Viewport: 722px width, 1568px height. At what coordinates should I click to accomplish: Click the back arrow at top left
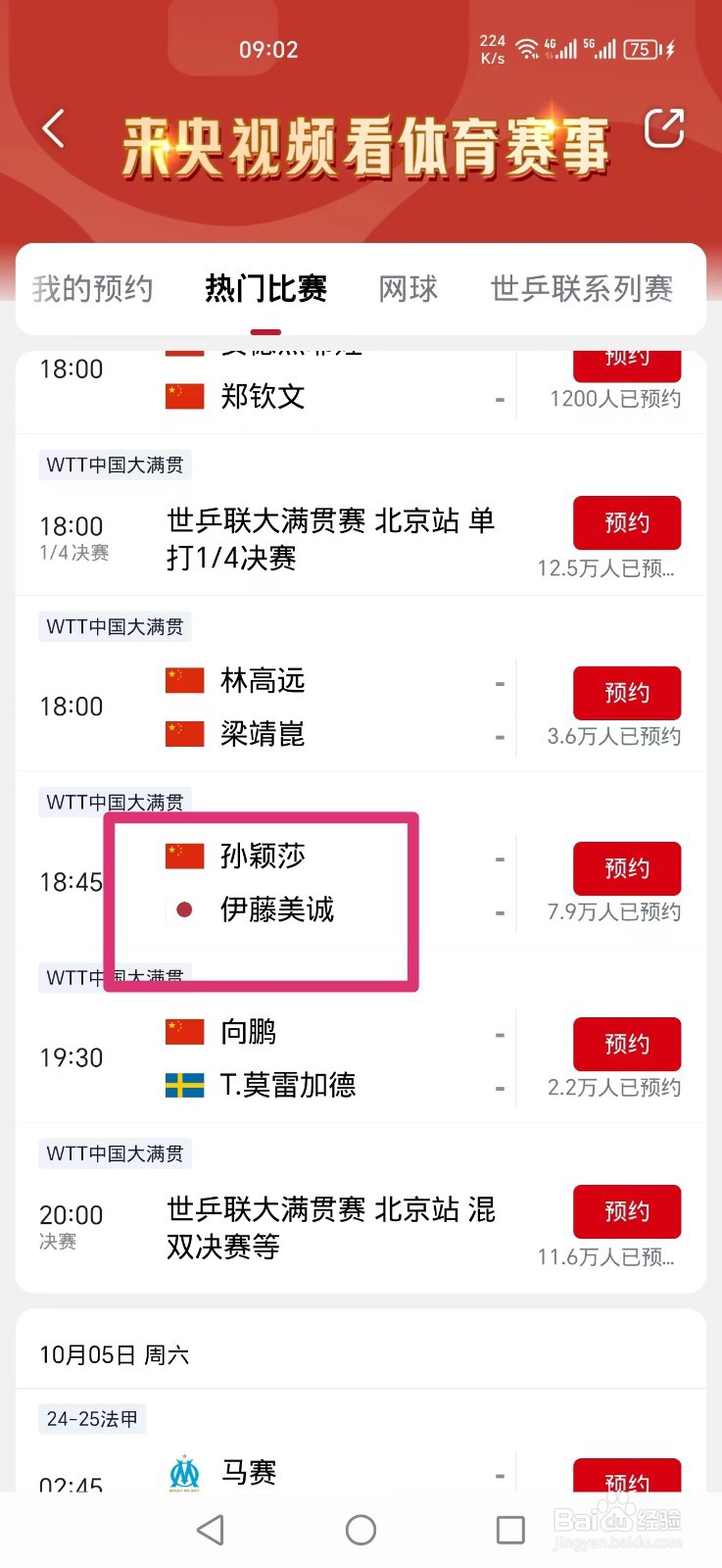53,128
